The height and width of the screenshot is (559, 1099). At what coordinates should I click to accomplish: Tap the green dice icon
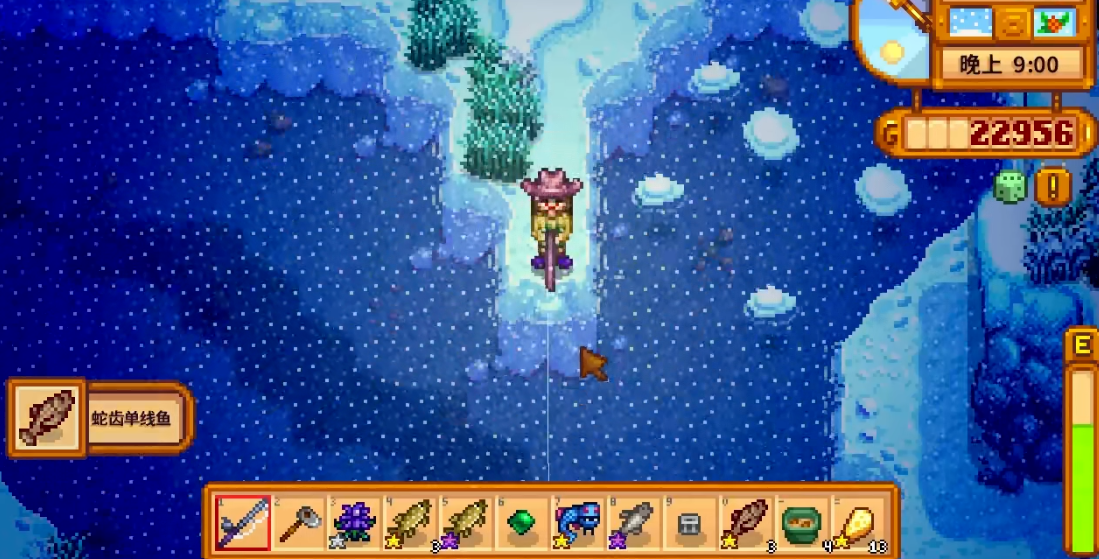click(1010, 187)
